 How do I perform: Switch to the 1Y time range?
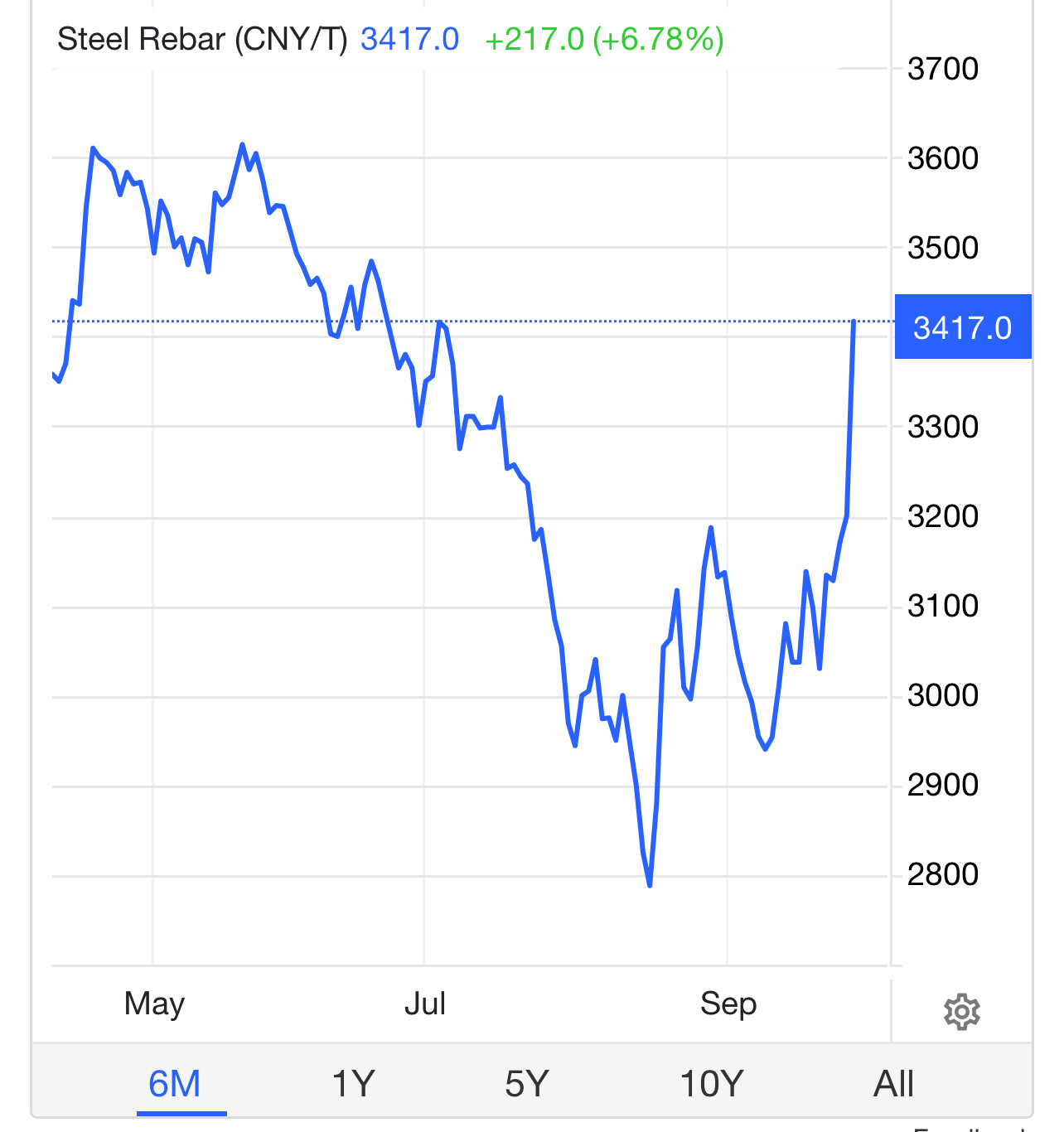click(353, 1084)
